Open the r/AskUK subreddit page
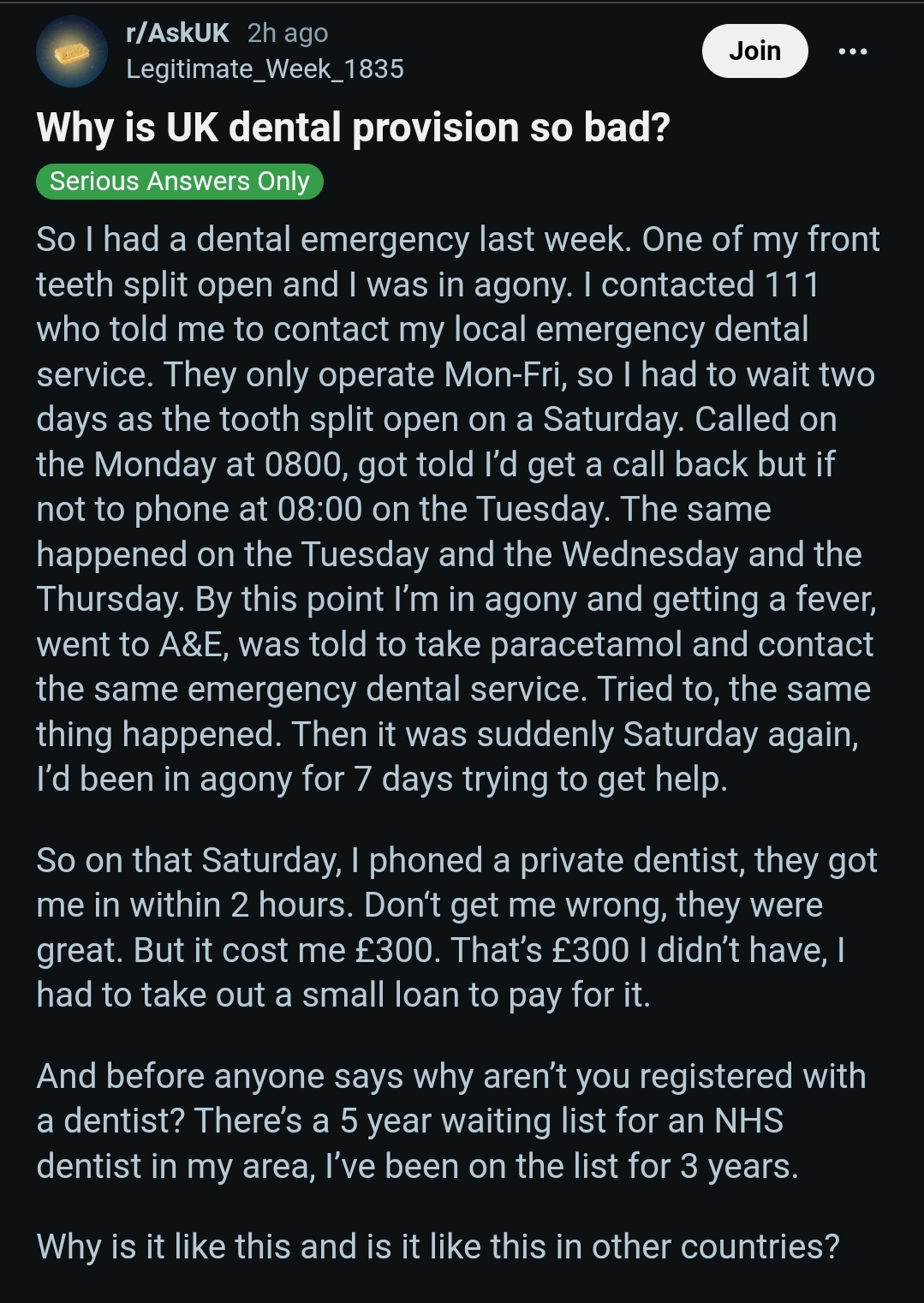The width and height of the screenshot is (924, 1303). [x=177, y=33]
